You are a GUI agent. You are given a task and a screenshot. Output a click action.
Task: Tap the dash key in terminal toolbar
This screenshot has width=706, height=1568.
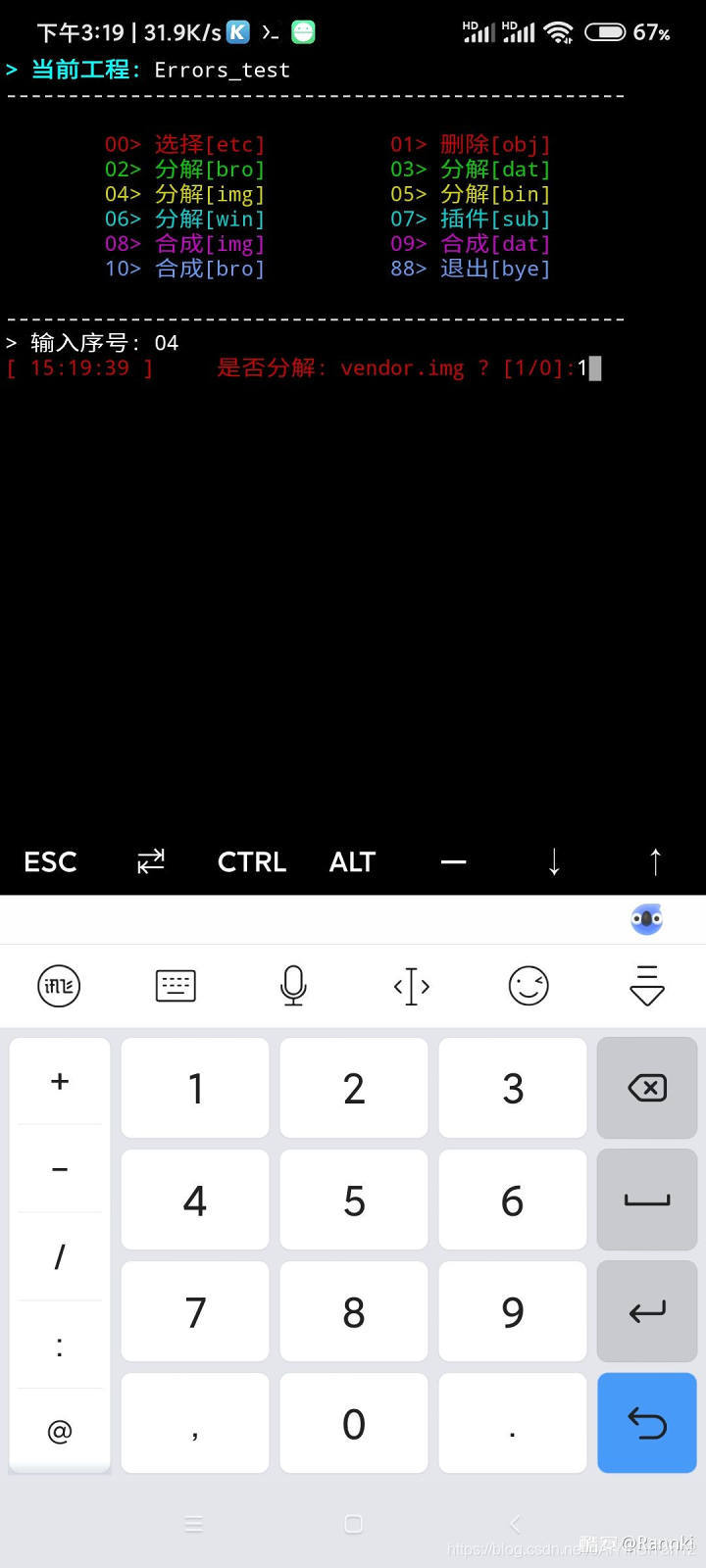click(x=453, y=861)
